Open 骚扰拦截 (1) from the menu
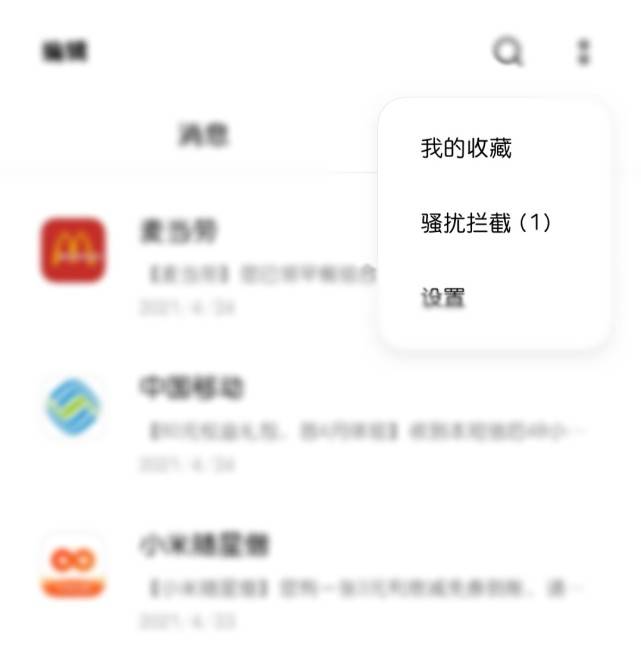This screenshot has height=668, width=641. click(486, 223)
